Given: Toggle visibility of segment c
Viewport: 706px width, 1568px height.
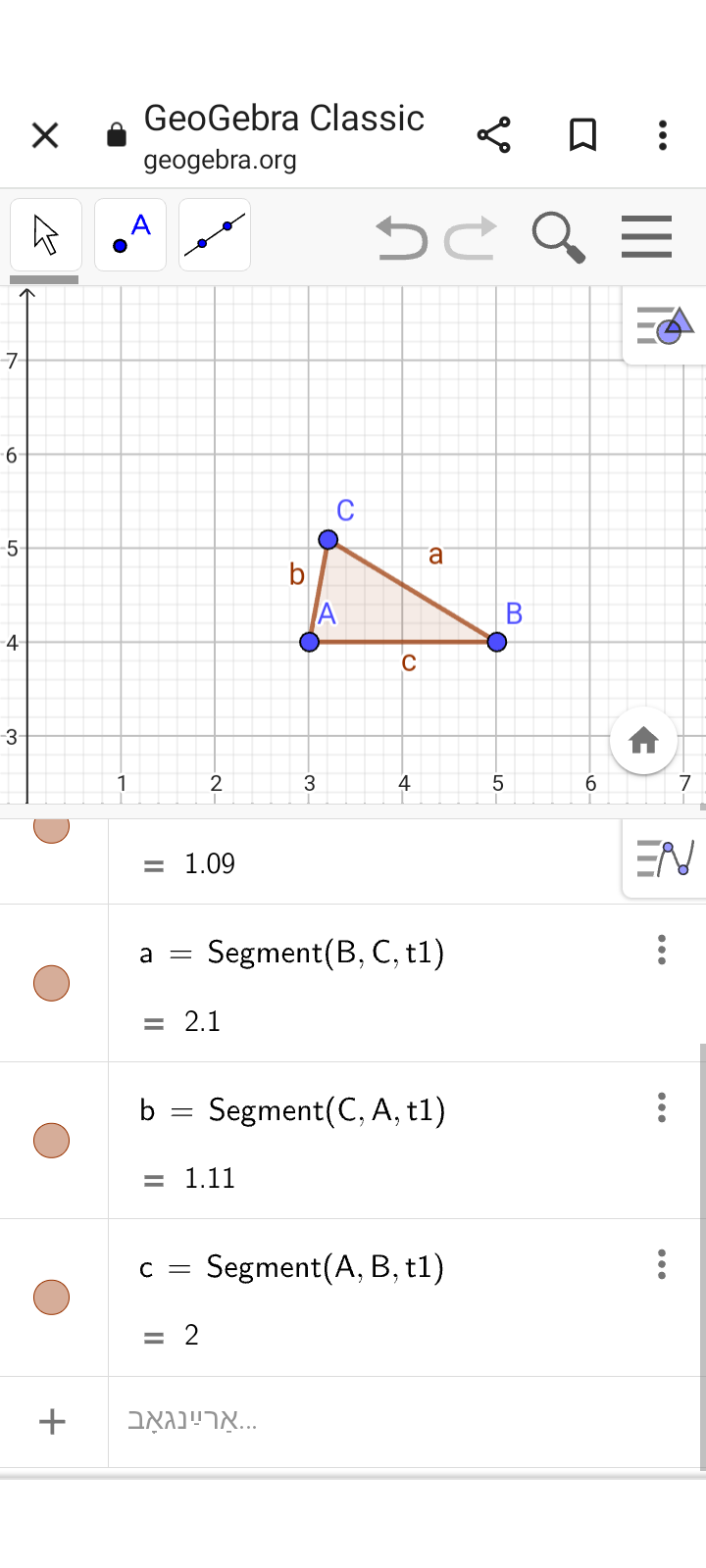Looking at the screenshot, I should pos(51,1297).
